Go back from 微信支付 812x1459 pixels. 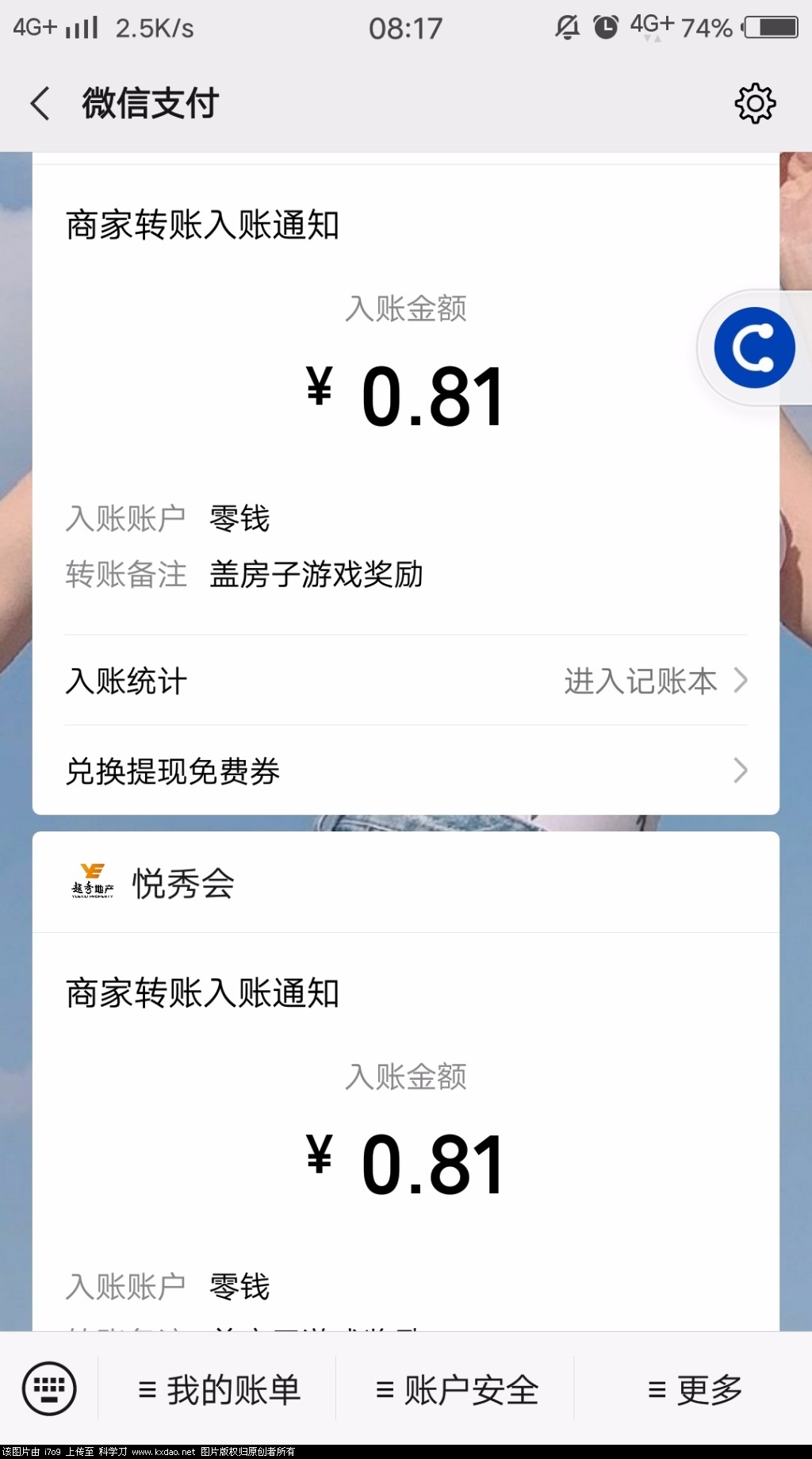40,103
